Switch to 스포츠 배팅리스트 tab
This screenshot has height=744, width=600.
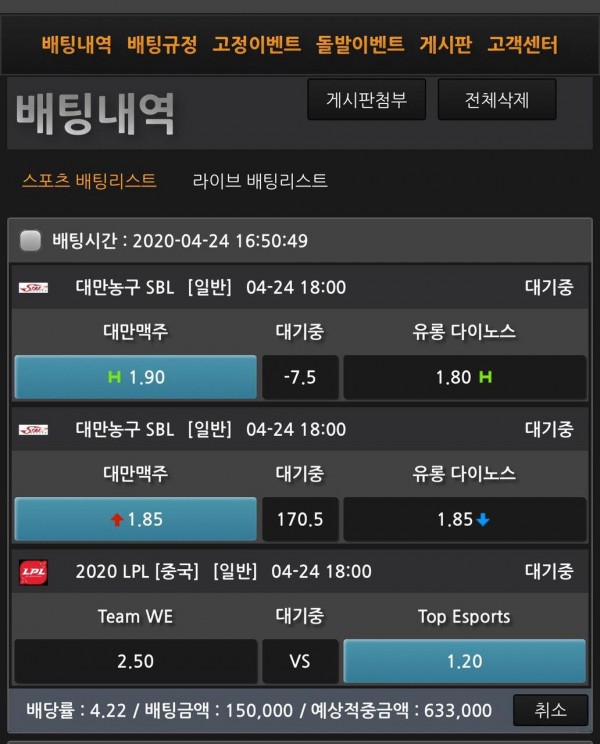pos(89,181)
